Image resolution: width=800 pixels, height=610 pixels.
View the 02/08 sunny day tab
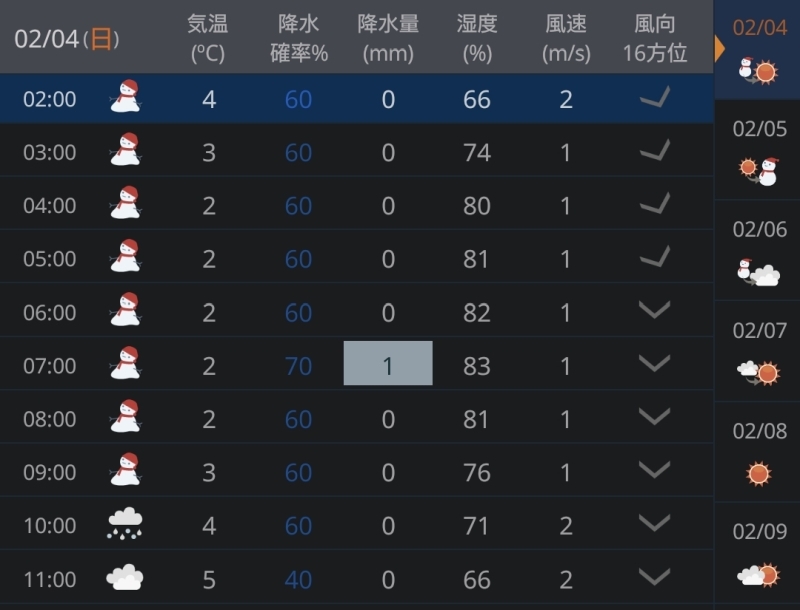click(x=759, y=453)
